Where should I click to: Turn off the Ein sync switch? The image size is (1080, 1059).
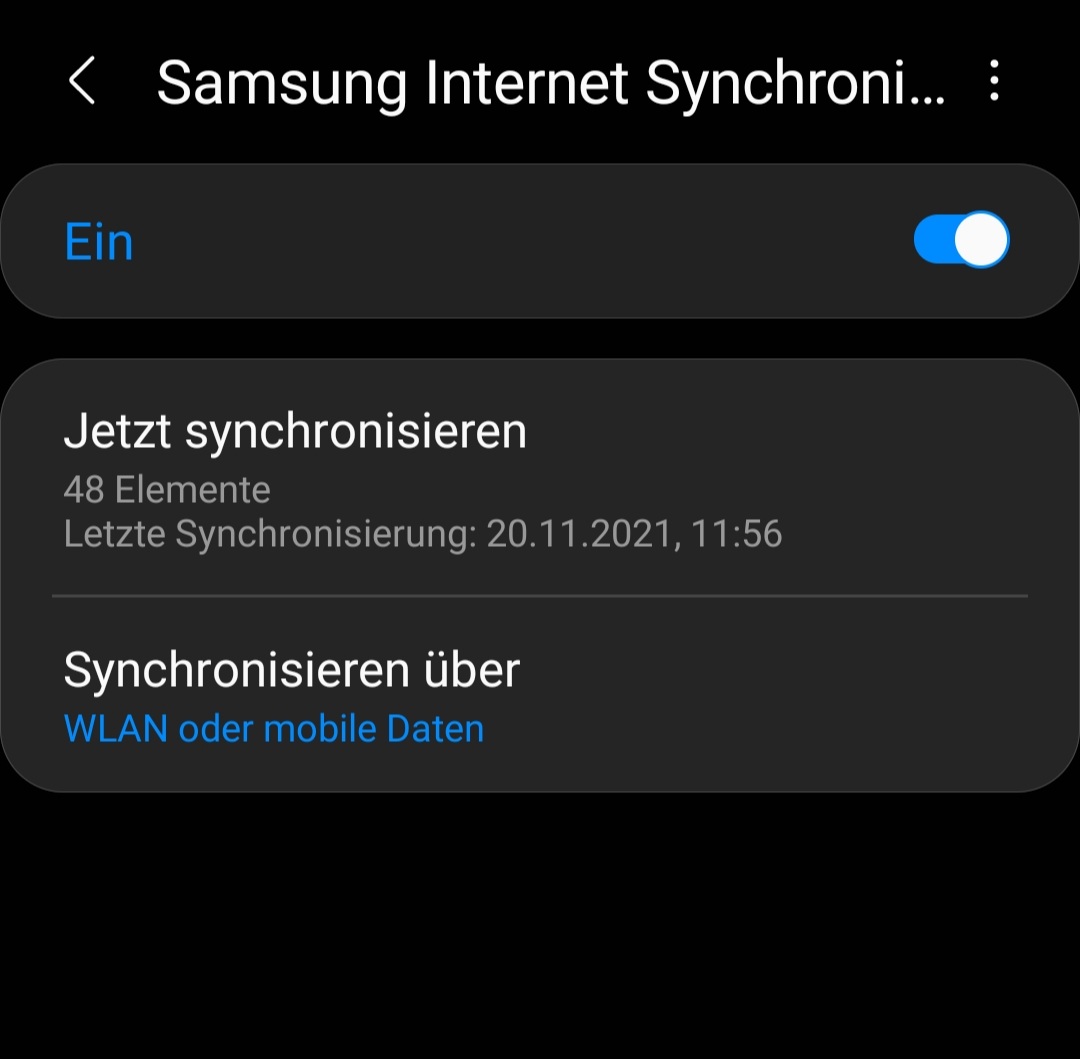(960, 241)
